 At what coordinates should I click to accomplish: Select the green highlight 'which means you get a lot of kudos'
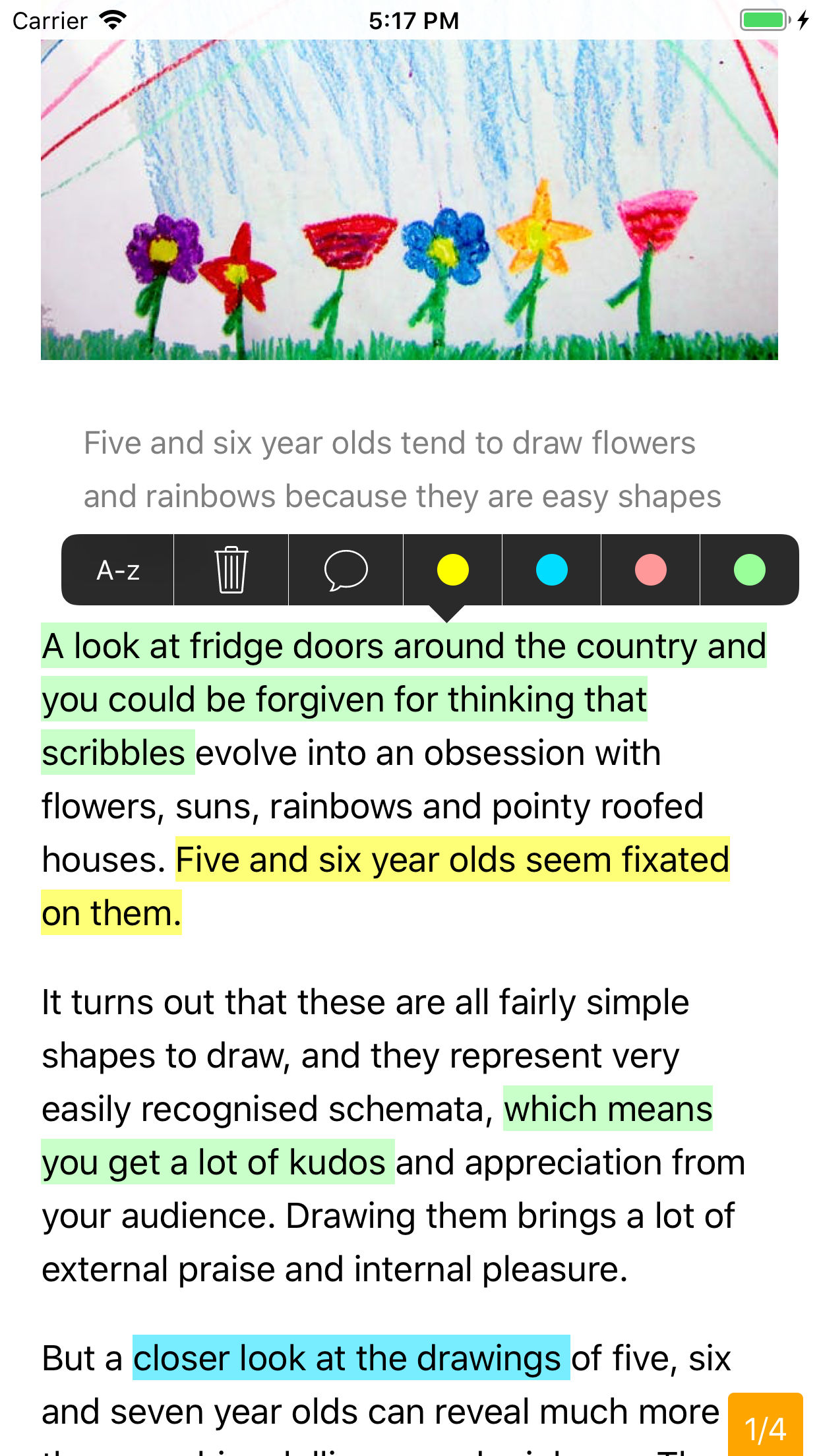tap(607, 1110)
